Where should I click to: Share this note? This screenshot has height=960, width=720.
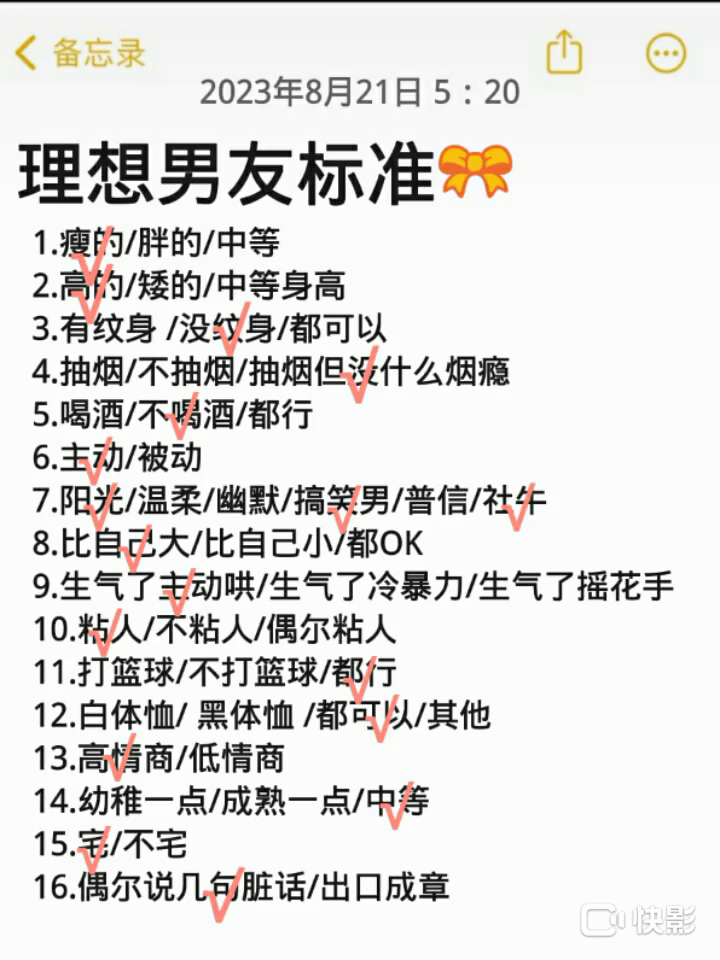point(563,52)
